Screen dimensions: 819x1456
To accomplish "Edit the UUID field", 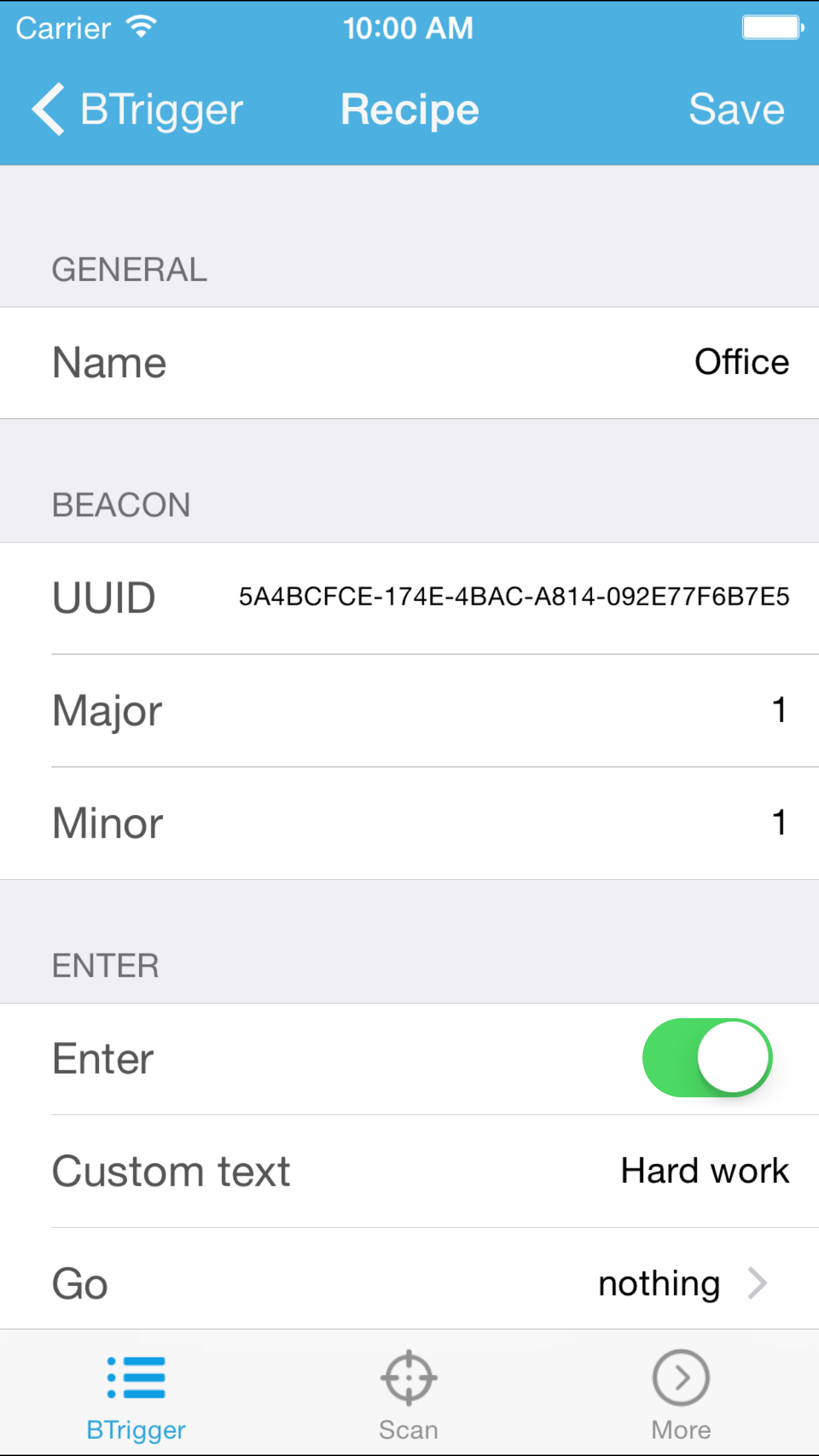I will [x=409, y=598].
